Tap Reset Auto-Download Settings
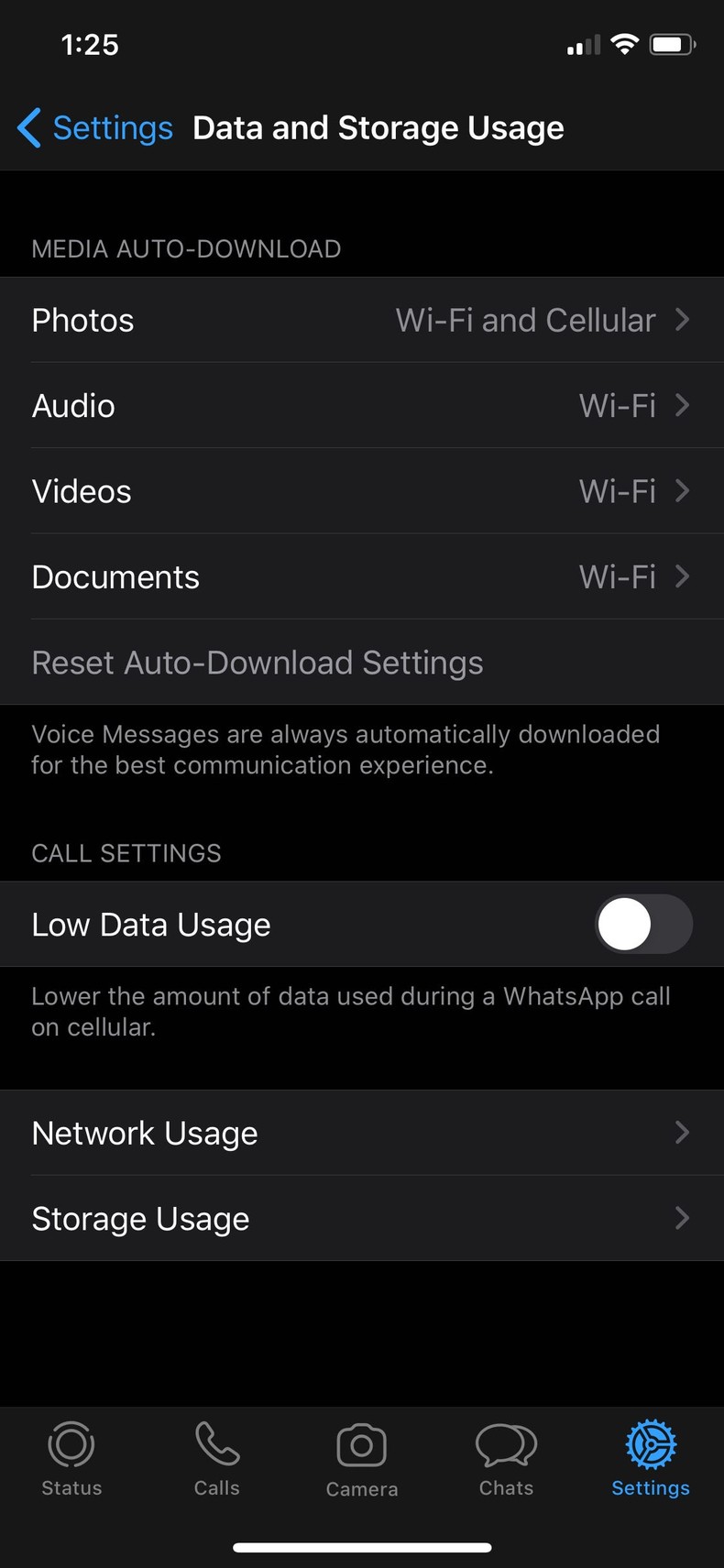Screen dimensions: 724x1568 [x=257, y=662]
